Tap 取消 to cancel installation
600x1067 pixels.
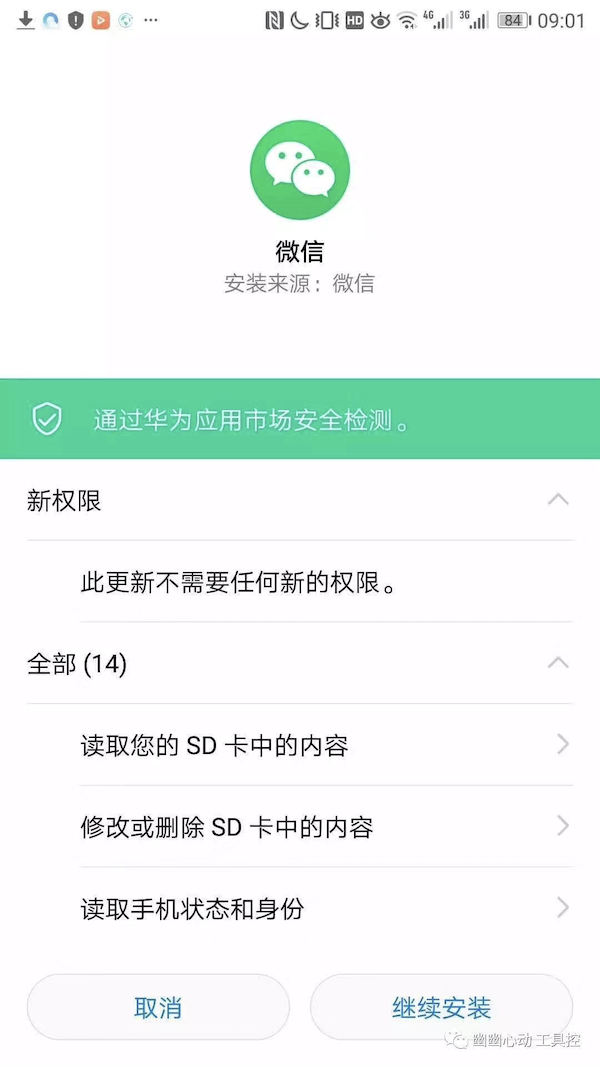pyautogui.click(x=158, y=1007)
